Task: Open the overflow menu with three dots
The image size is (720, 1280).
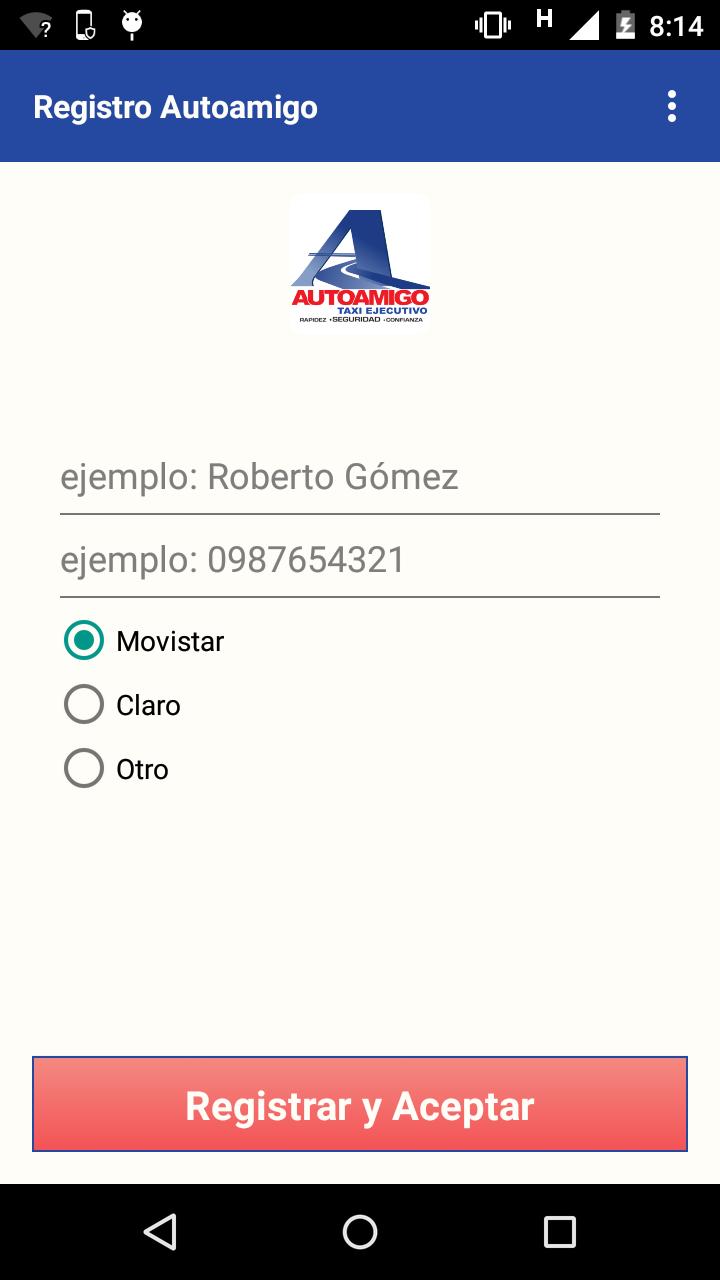Action: (671, 105)
